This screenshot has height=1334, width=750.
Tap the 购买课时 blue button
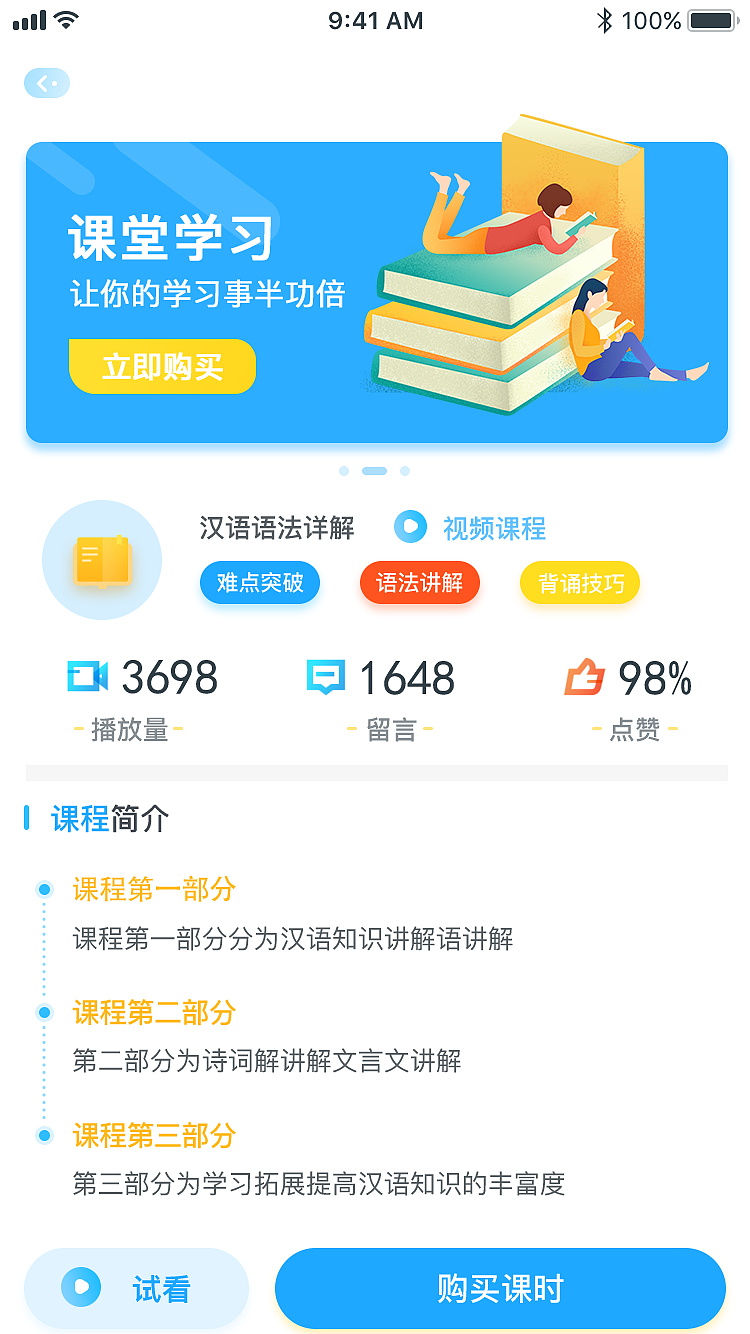500,1288
